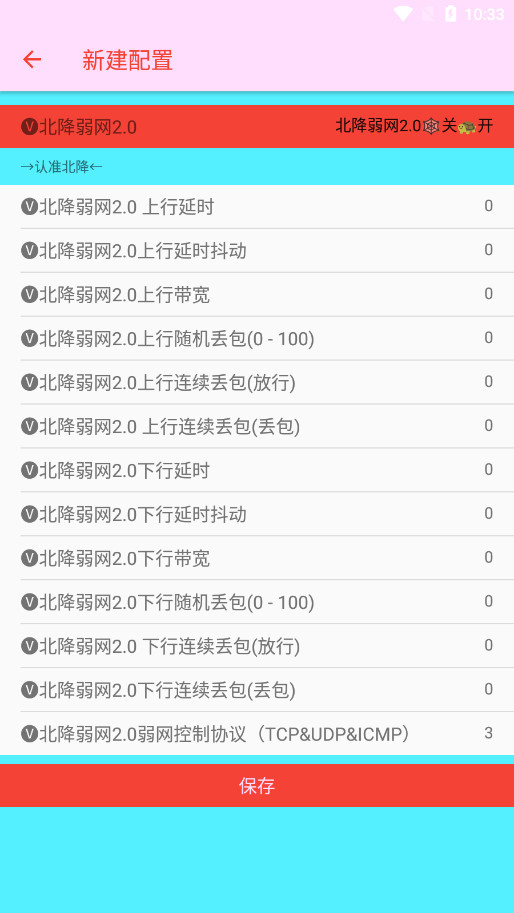
Task: Open 上行连续丢包(丢包) setting
Action: [257, 426]
